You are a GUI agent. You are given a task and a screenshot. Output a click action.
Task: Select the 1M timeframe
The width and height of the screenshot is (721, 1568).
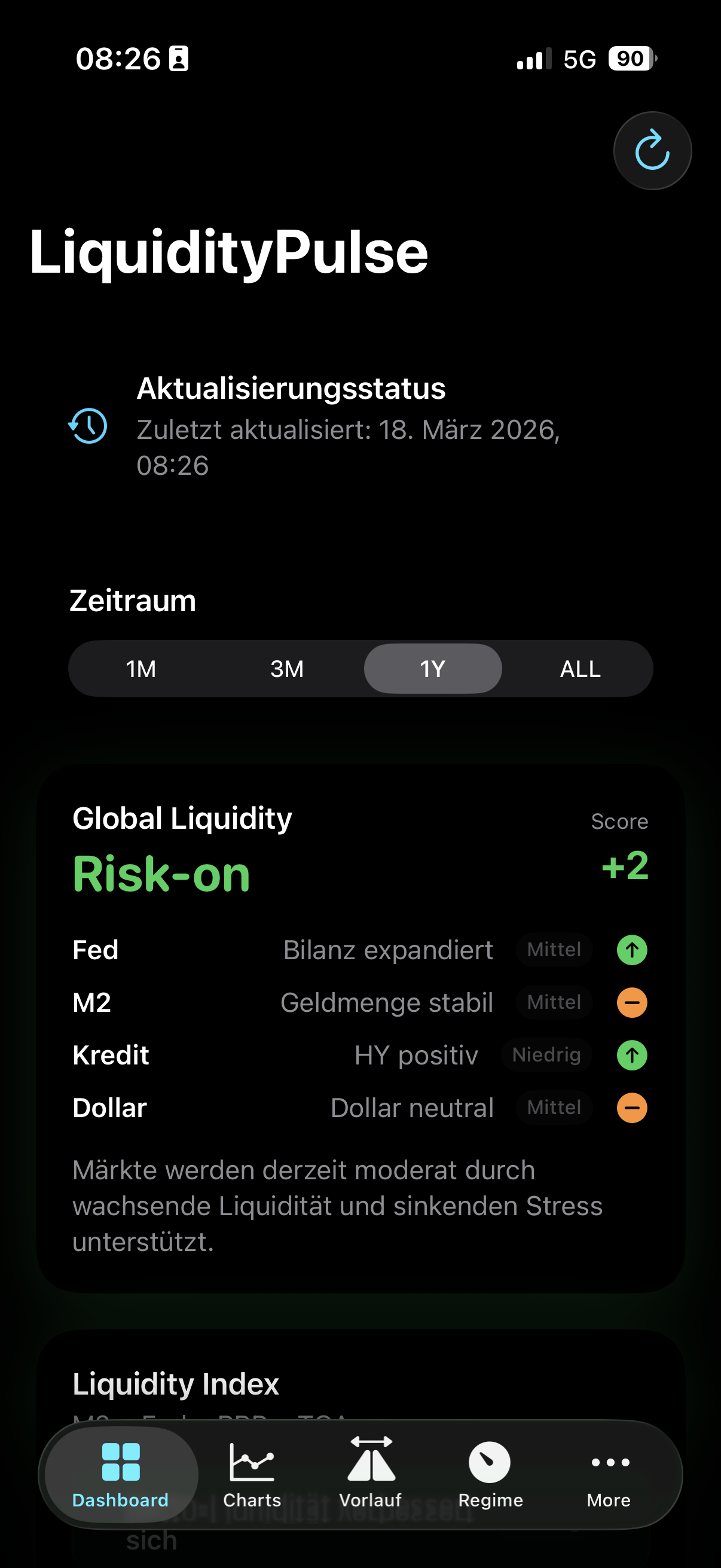click(140, 669)
